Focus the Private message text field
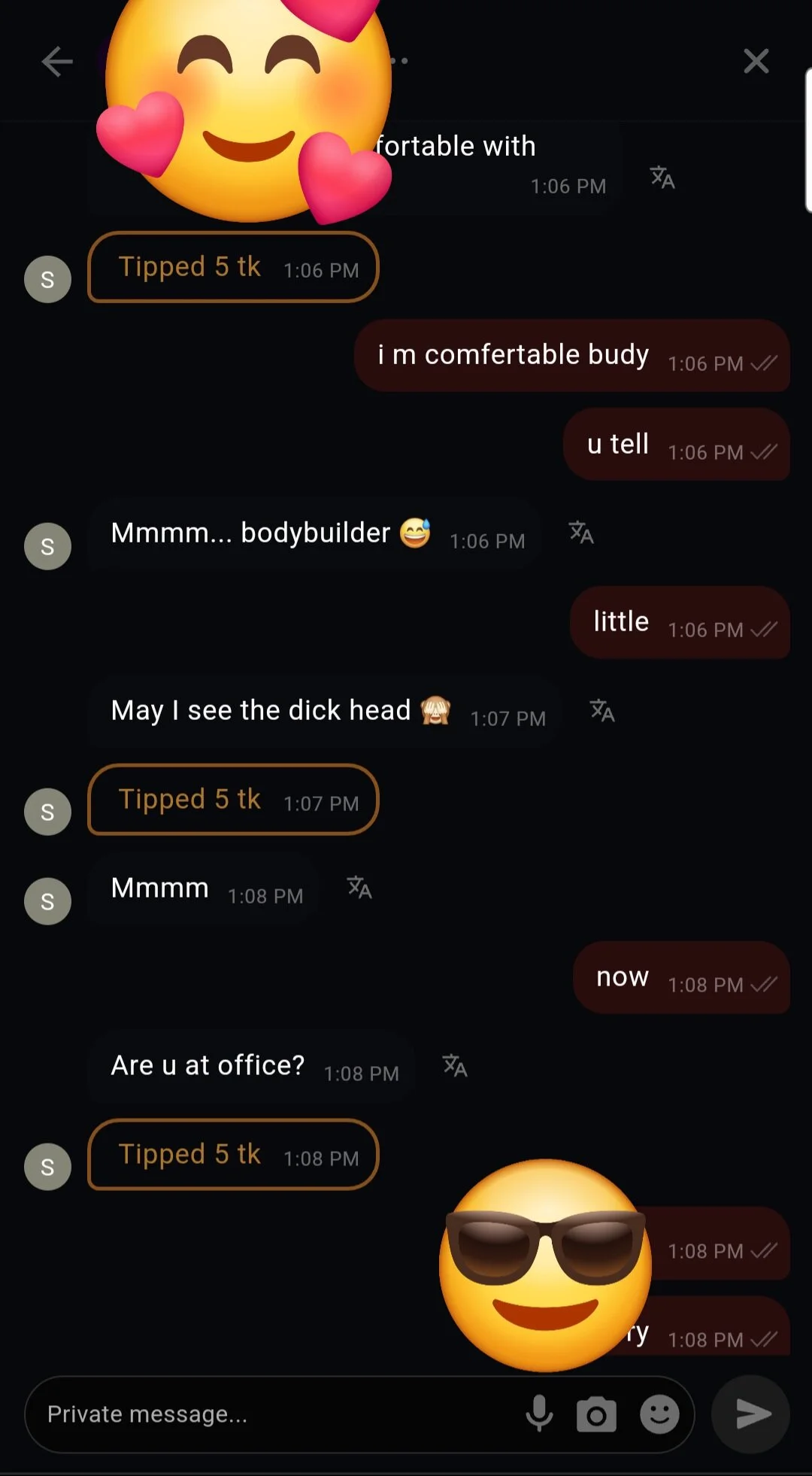812x1476 pixels. click(271, 1414)
